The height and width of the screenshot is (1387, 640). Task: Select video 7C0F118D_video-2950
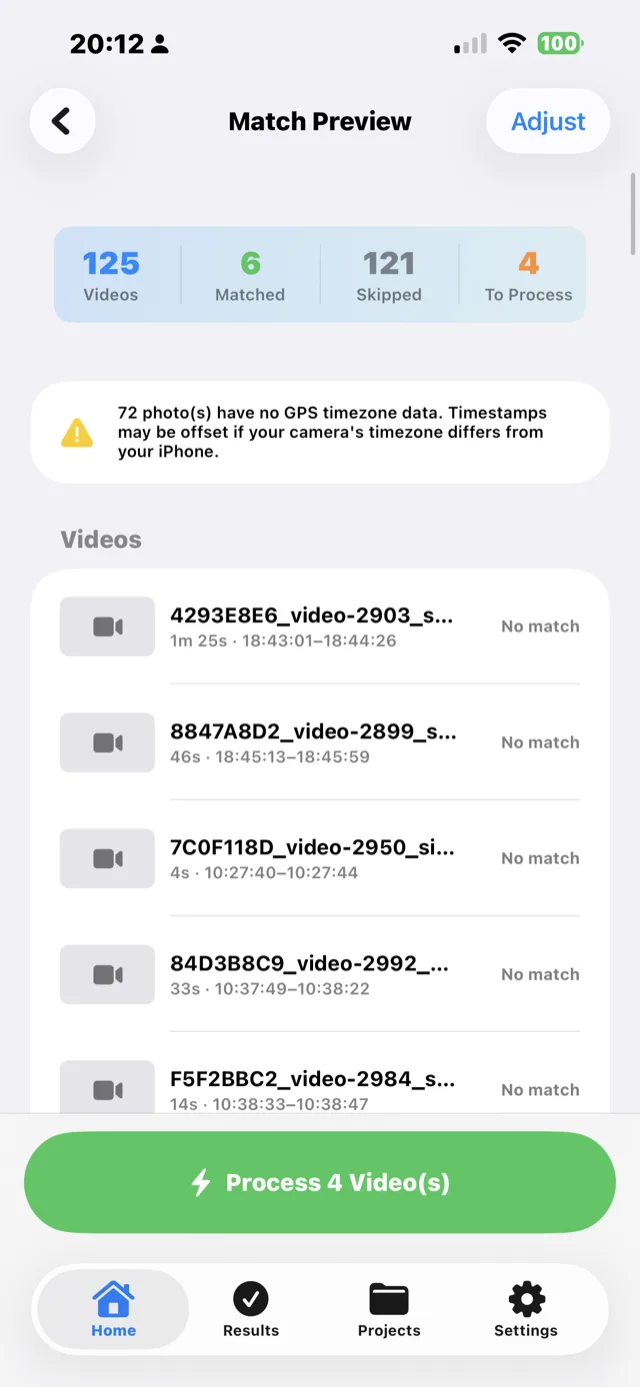pyautogui.click(x=320, y=859)
